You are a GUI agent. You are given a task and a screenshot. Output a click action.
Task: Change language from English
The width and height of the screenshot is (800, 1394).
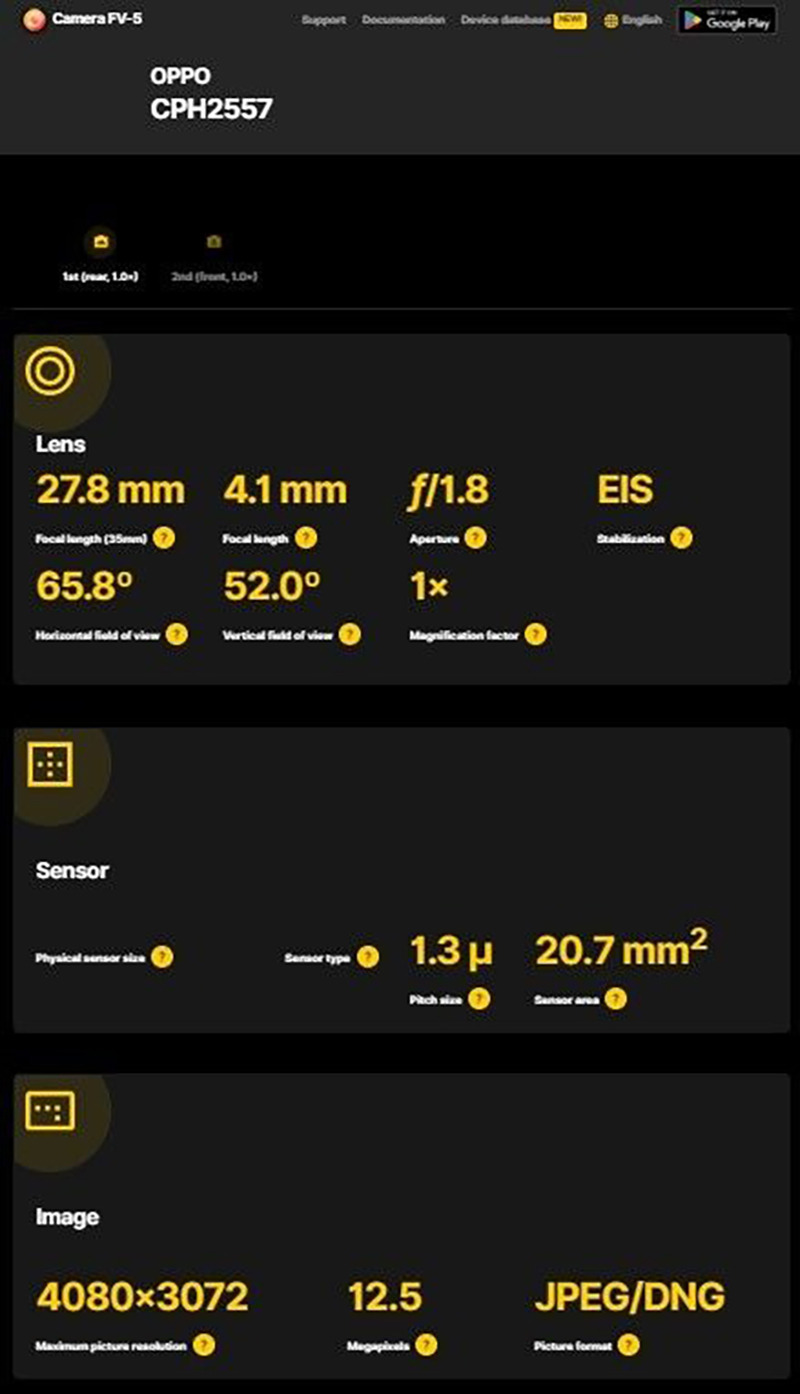(633, 20)
